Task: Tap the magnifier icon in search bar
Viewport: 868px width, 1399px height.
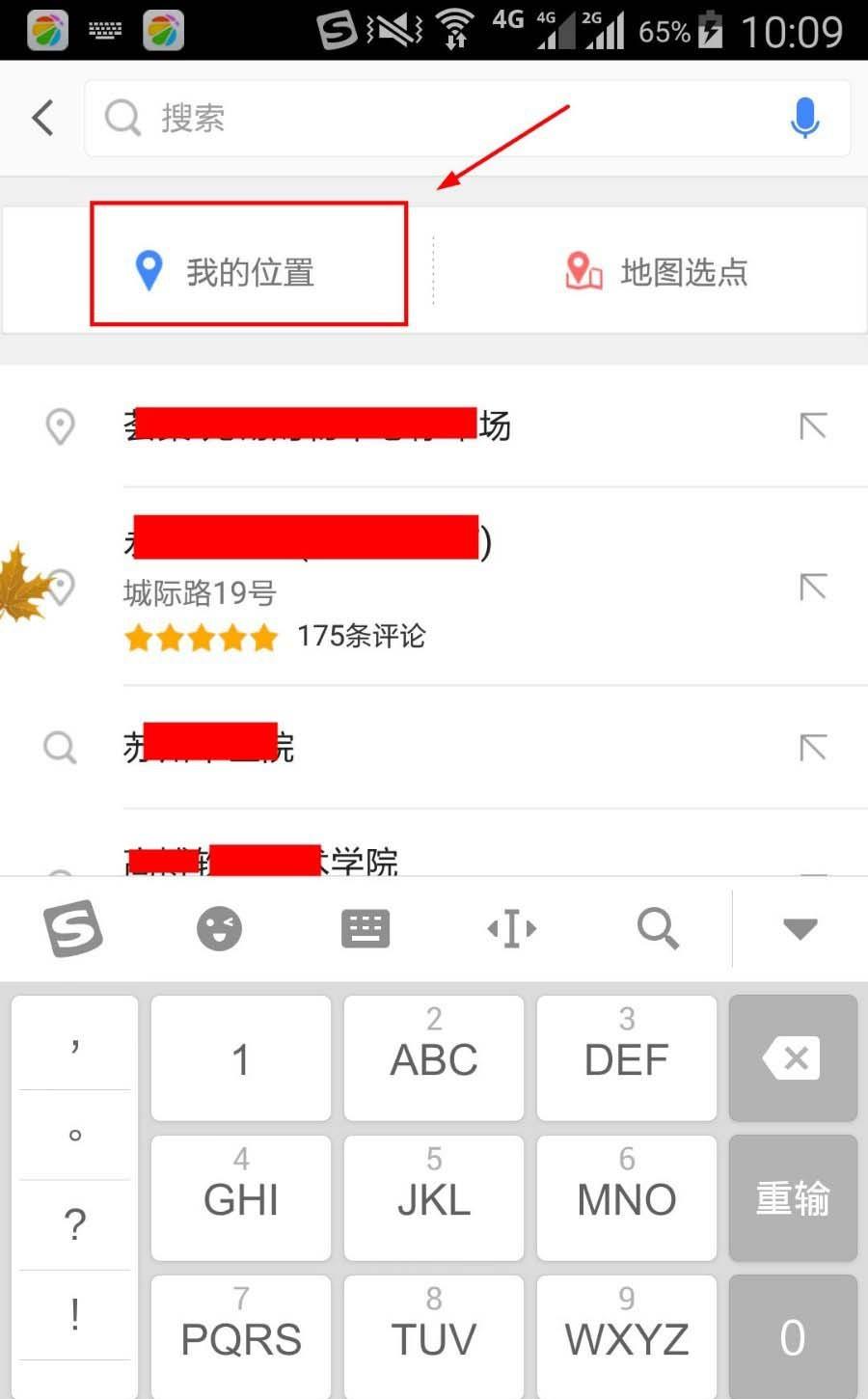Action: tap(122, 118)
